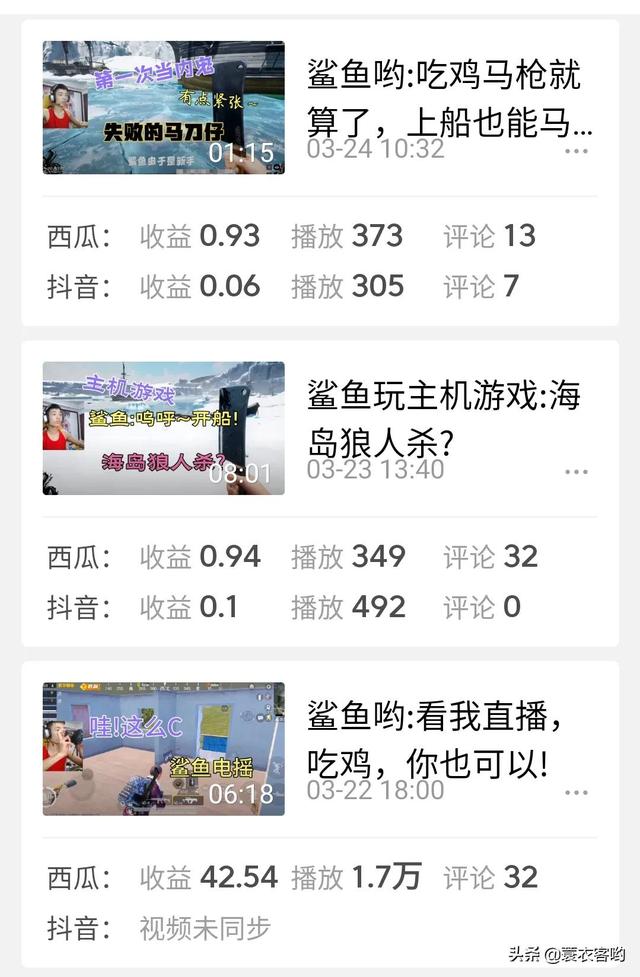Open the 06:18 看我直播 video thumbnail
640x977 pixels.
pos(163,749)
